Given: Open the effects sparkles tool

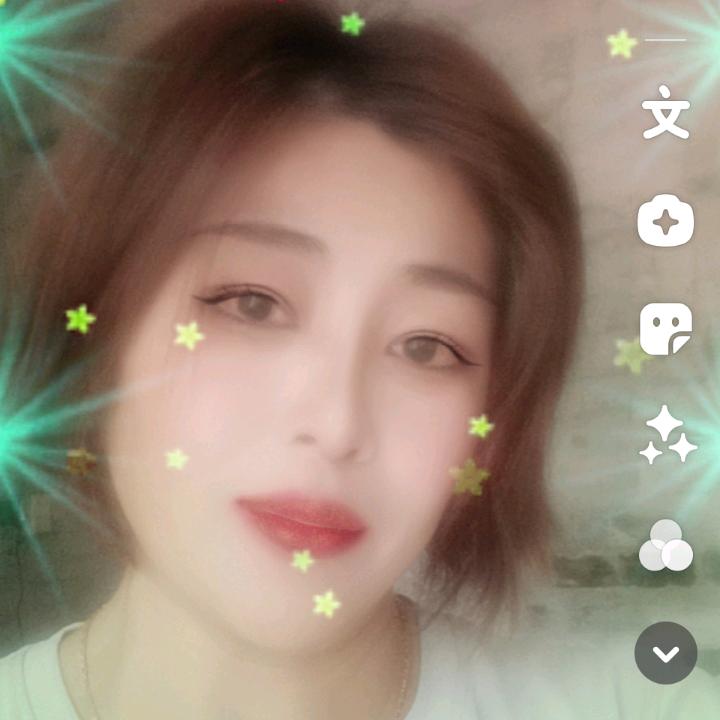Looking at the screenshot, I should click(x=666, y=436).
